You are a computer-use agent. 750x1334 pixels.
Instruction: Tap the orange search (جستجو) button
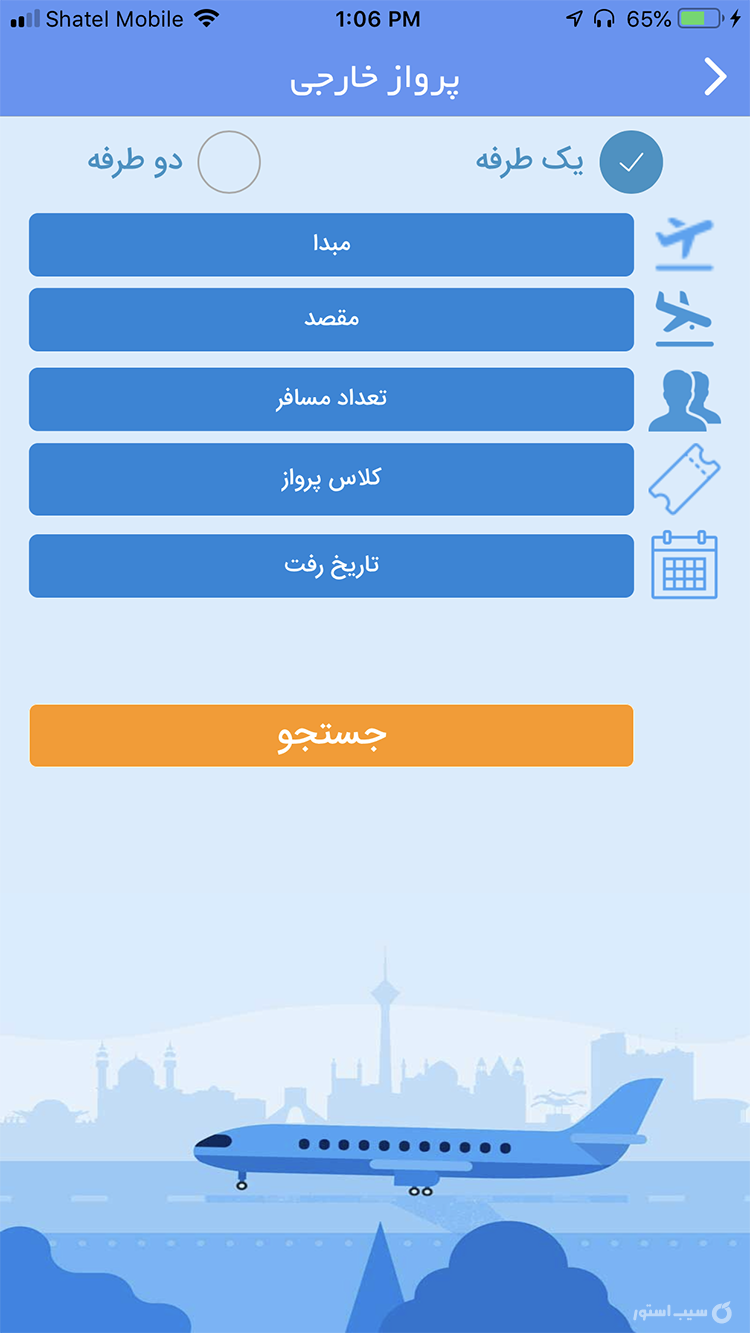coord(331,736)
